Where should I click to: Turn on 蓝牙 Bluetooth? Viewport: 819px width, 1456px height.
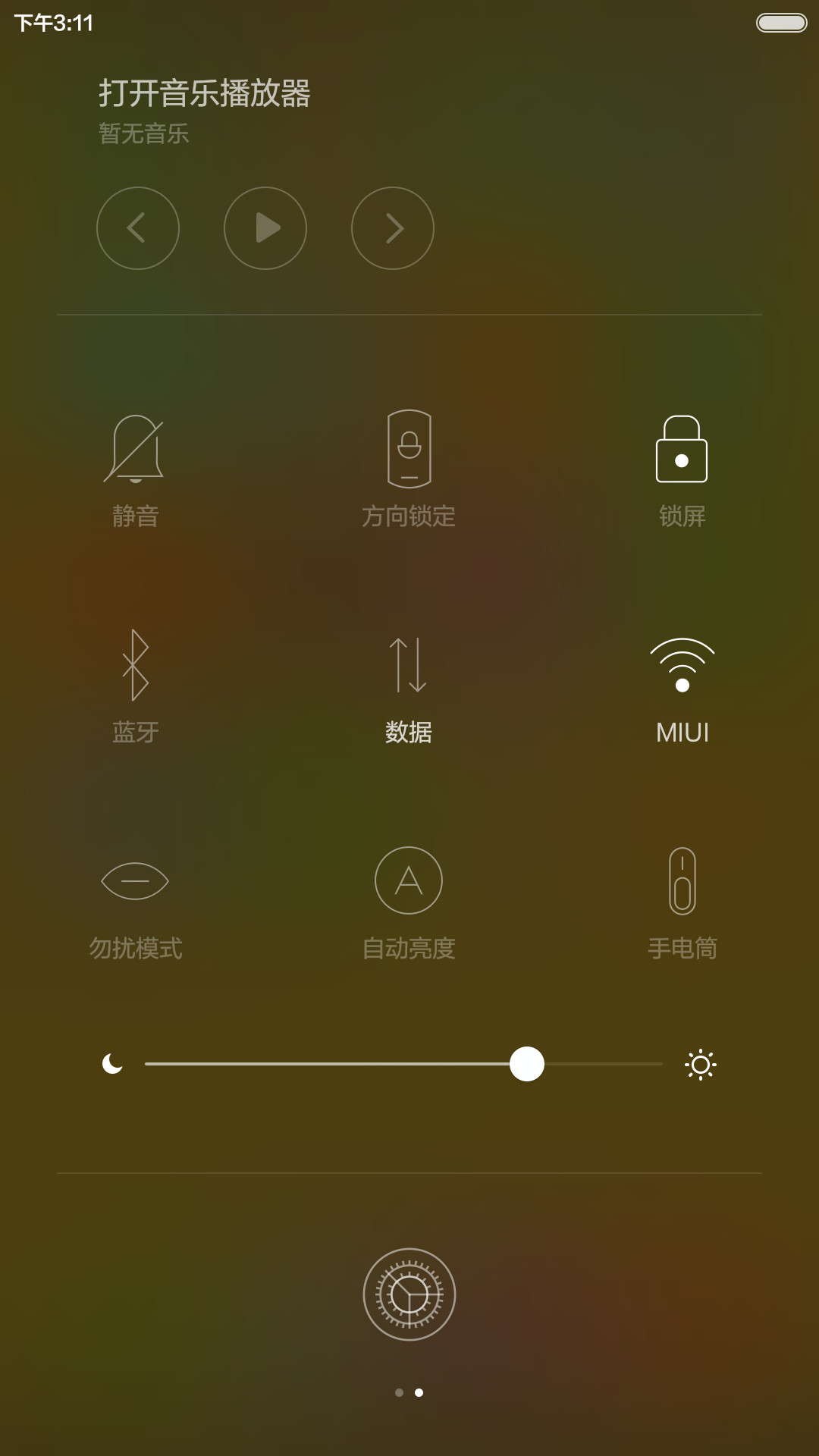point(135,686)
